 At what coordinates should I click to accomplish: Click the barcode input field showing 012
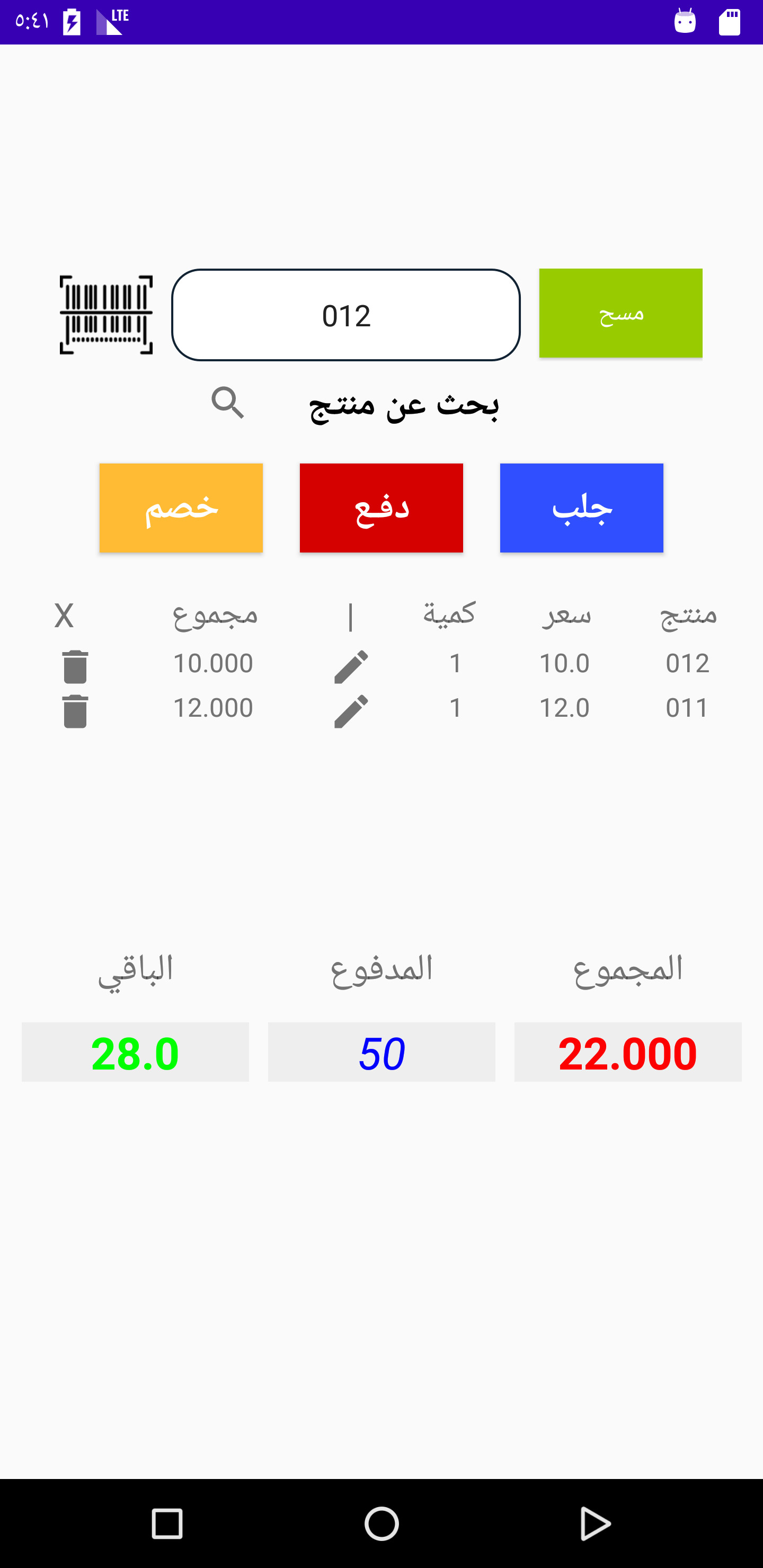pos(346,314)
